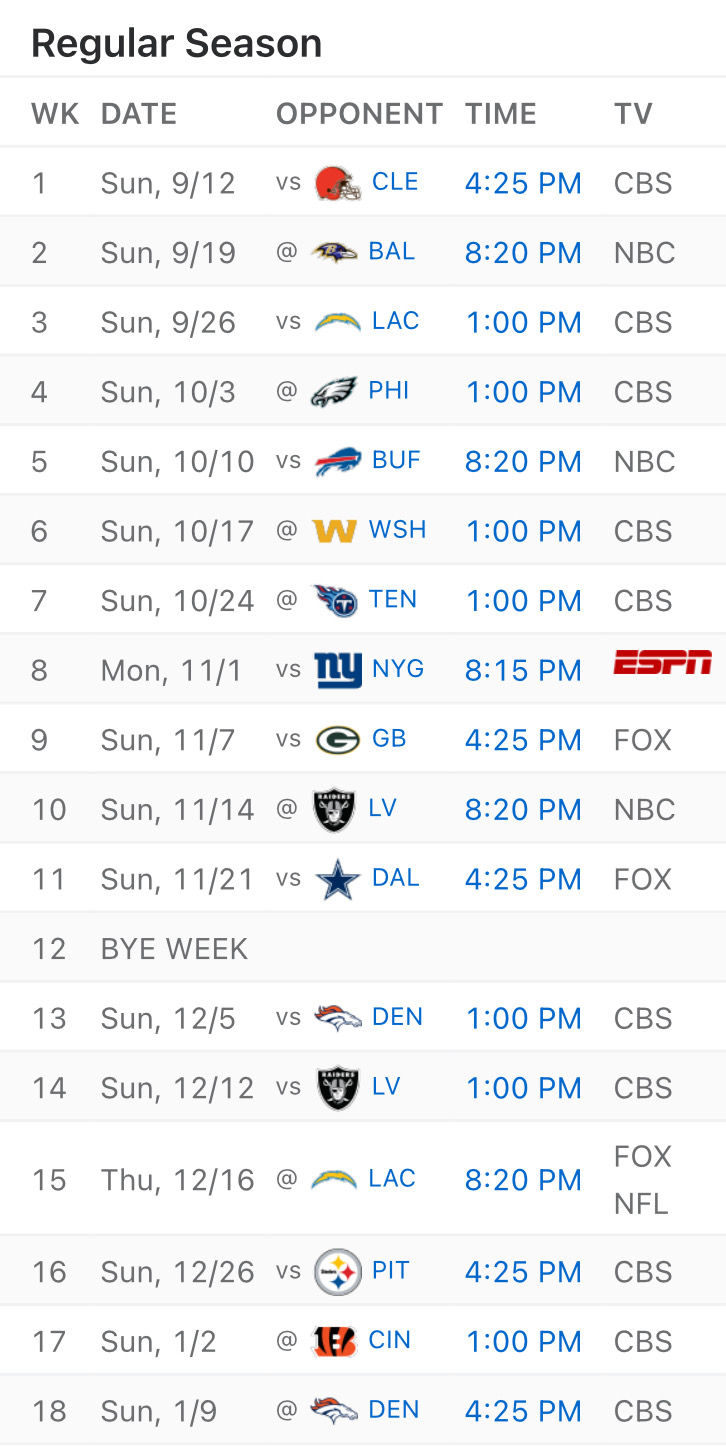This screenshot has width=726, height=1450.
Task: Open the DAL team link
Action: click(x=395, y=877)
